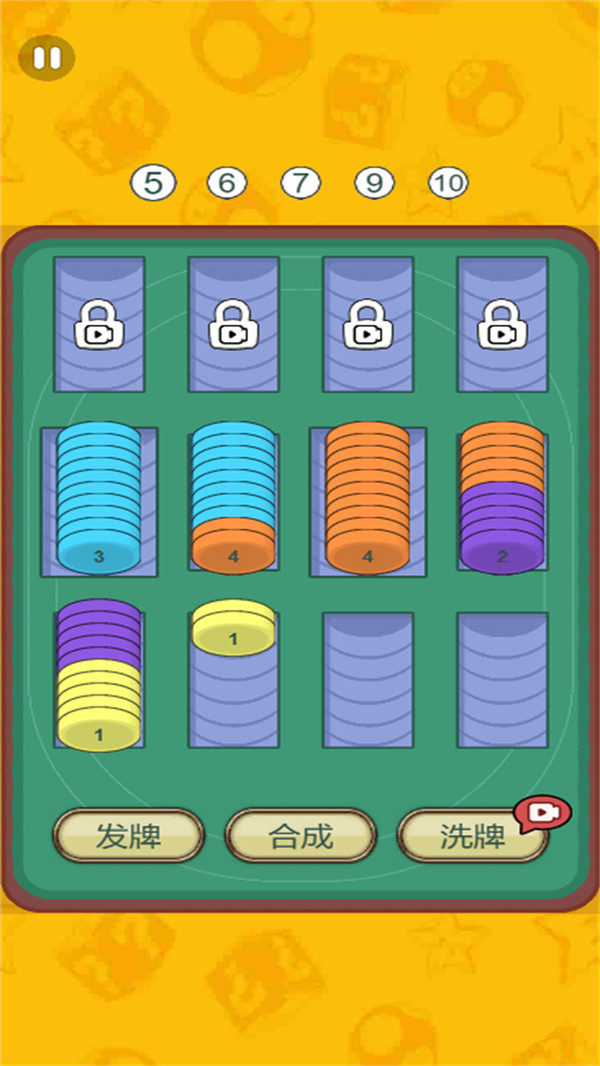The width and height of the screenshot is (600, 1066).
Task: Tap the 洗牌 shuffle button
Action: pos(472,836)
